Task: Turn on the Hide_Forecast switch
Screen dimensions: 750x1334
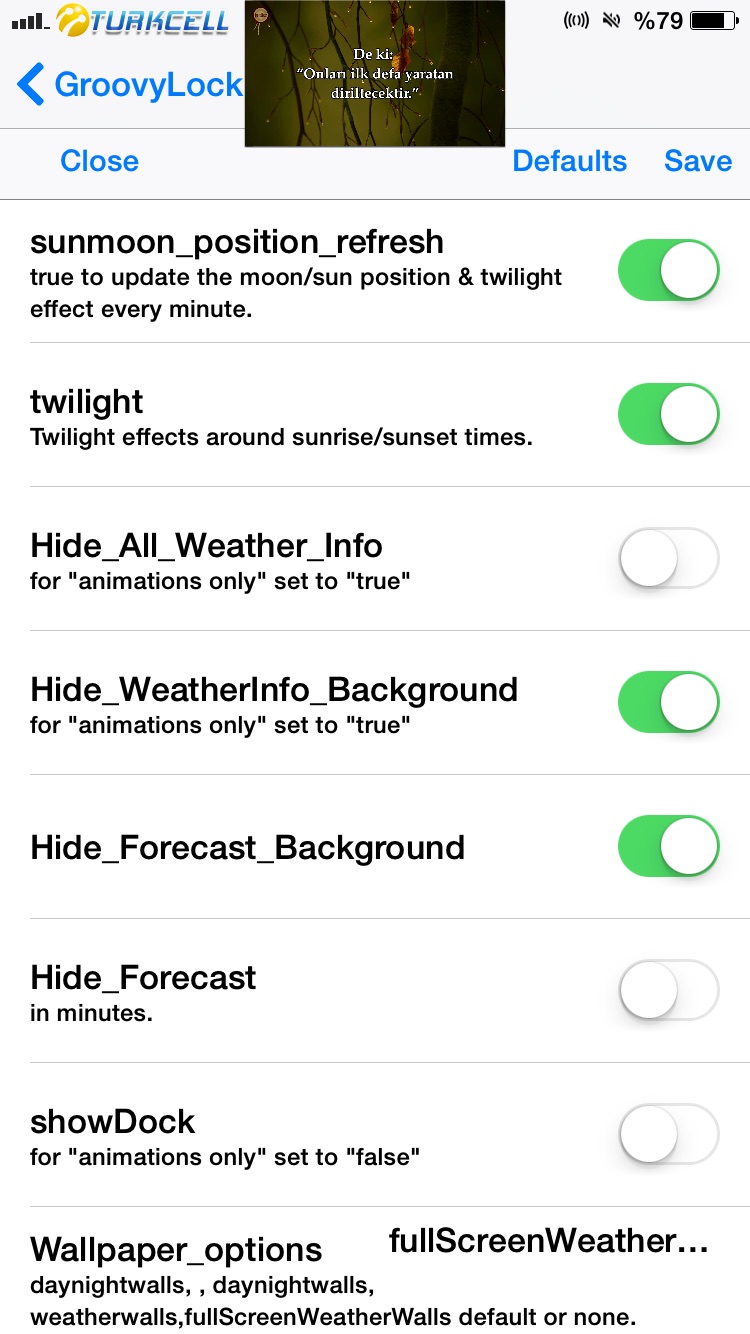Action: tap(669, 990)
